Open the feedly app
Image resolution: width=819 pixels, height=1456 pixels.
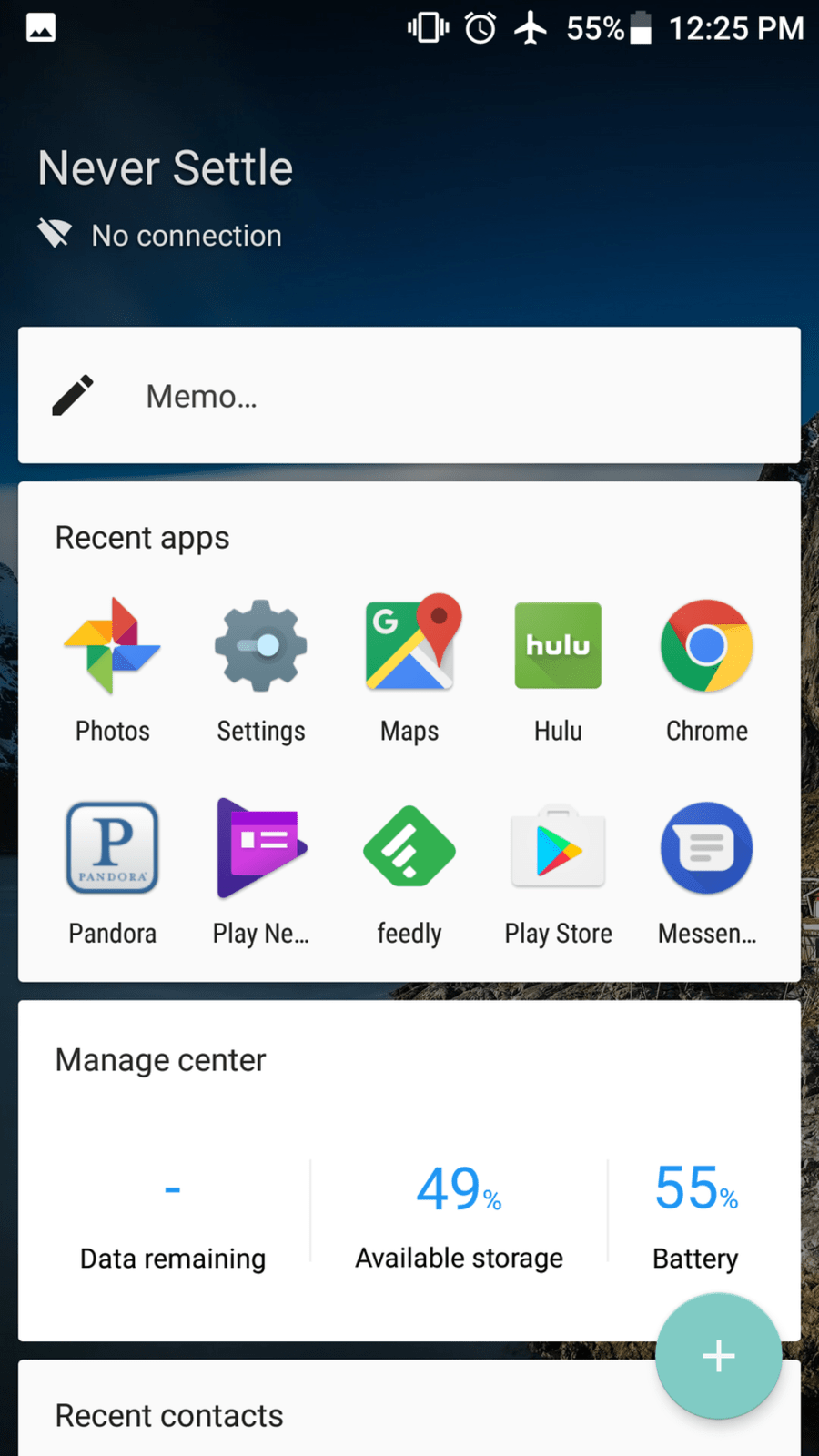click(409, 874)
